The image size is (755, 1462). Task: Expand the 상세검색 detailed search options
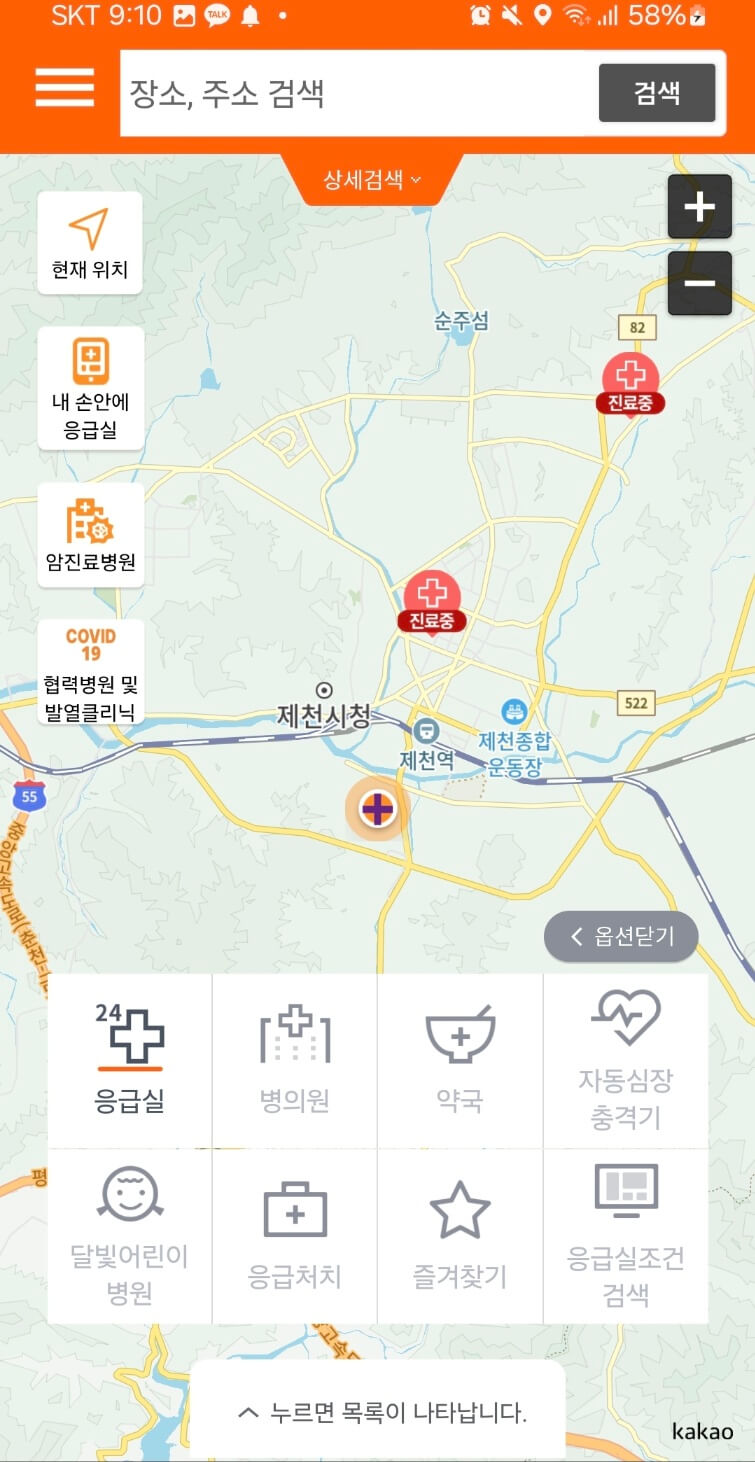click(x=370, y=181)
